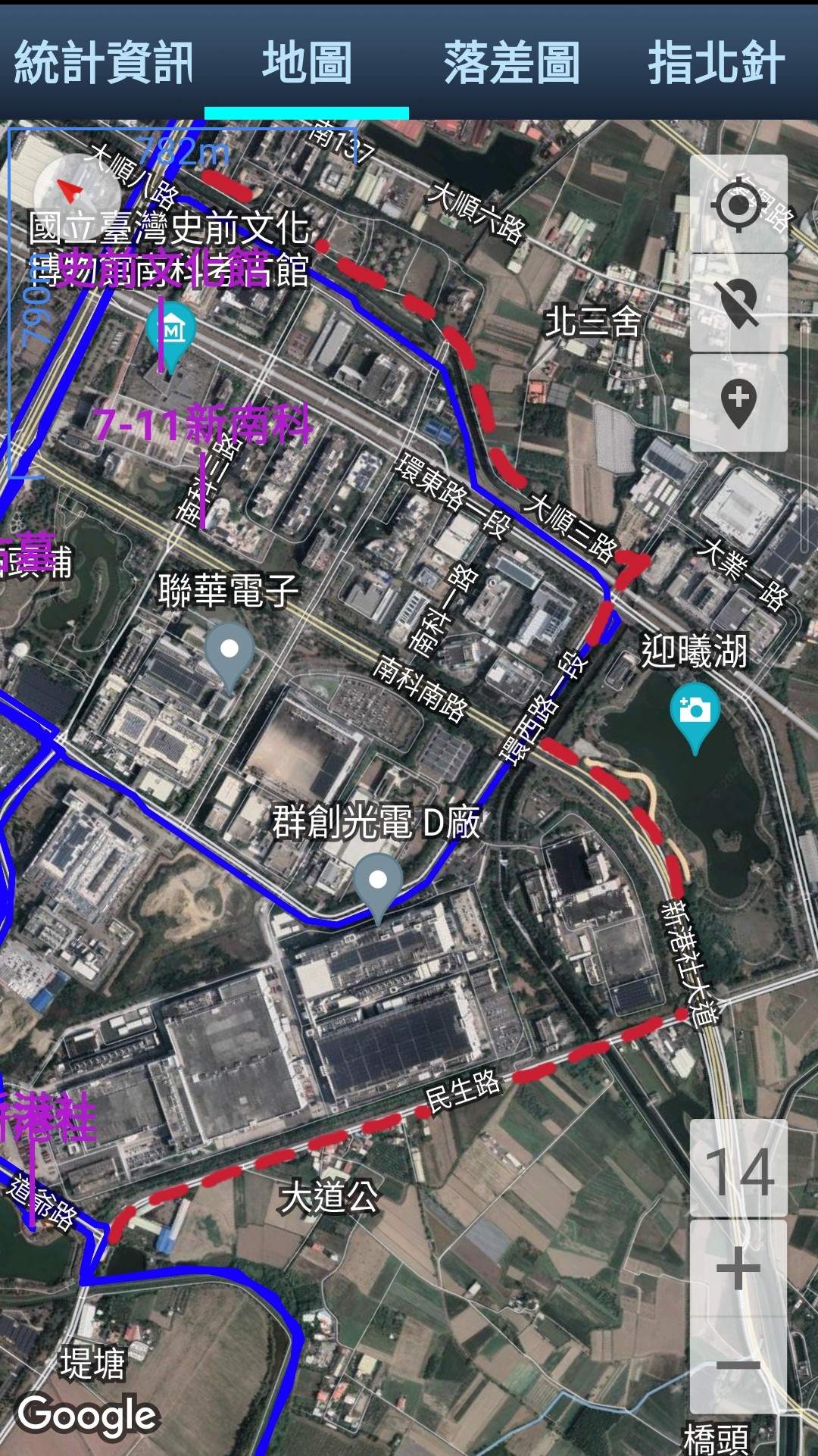Zoom in with the plus button
This screenshot has width=818, height=1456.
point(738,1267)
